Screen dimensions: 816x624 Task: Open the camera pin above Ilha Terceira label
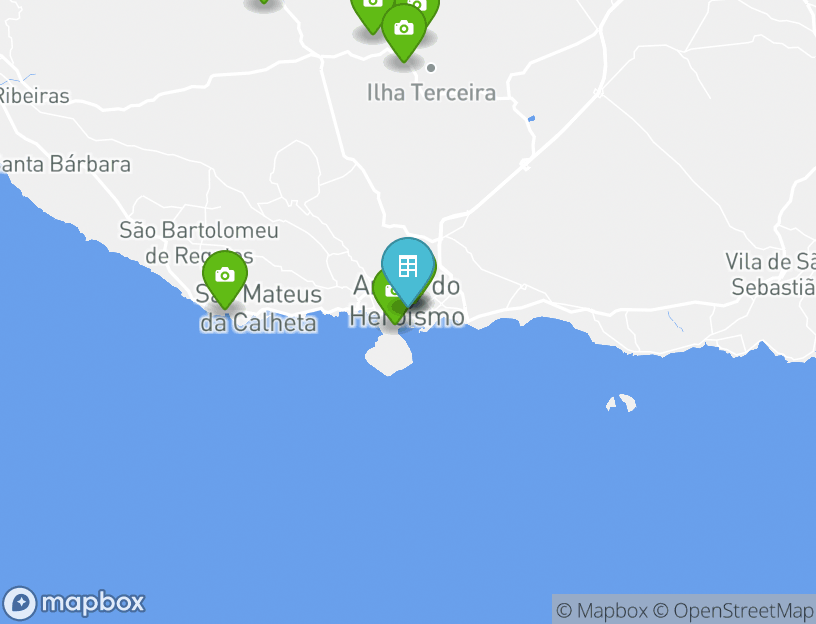coord(404,29)
